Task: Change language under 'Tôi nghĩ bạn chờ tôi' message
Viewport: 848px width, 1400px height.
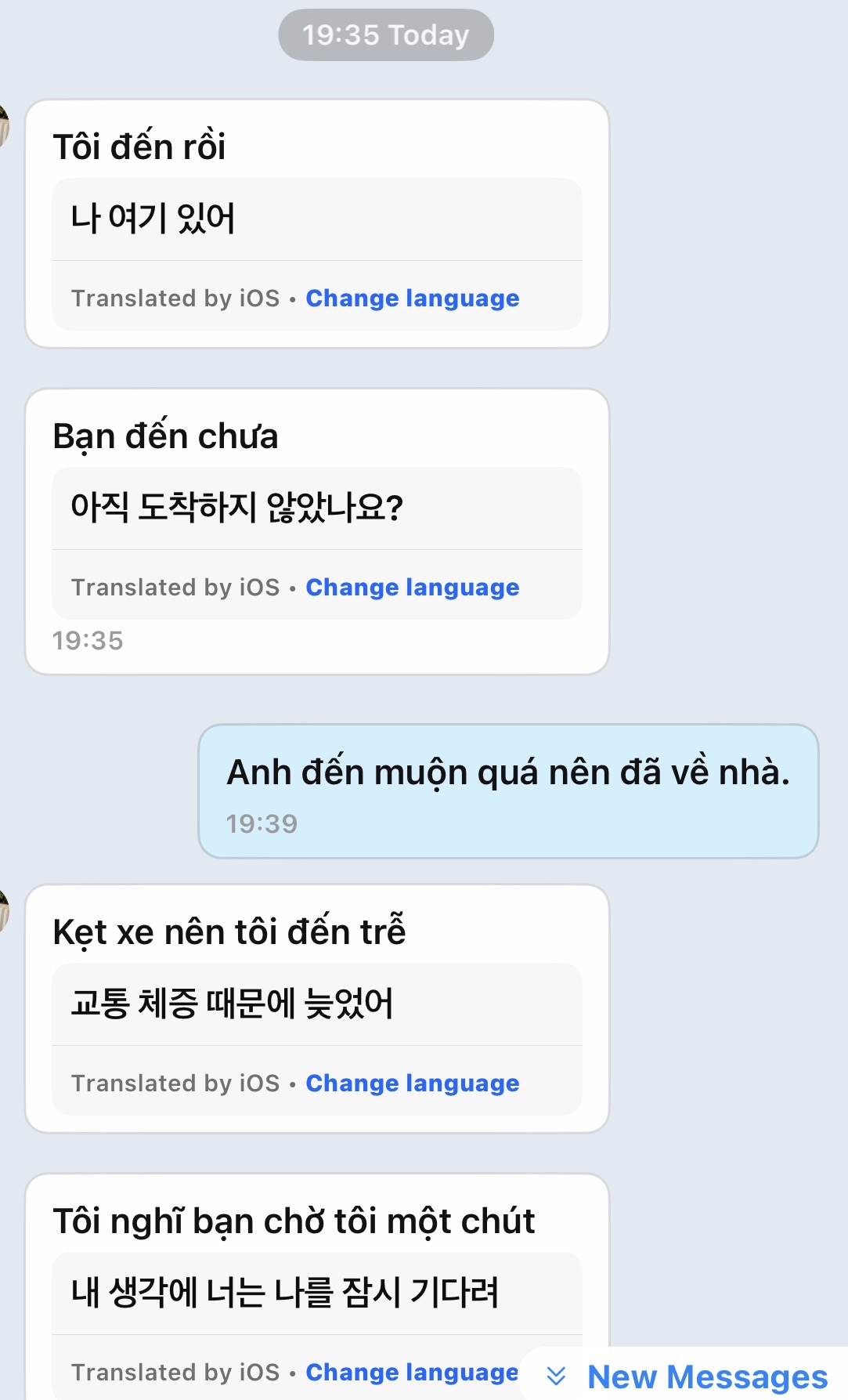Action: point(412,1373)
